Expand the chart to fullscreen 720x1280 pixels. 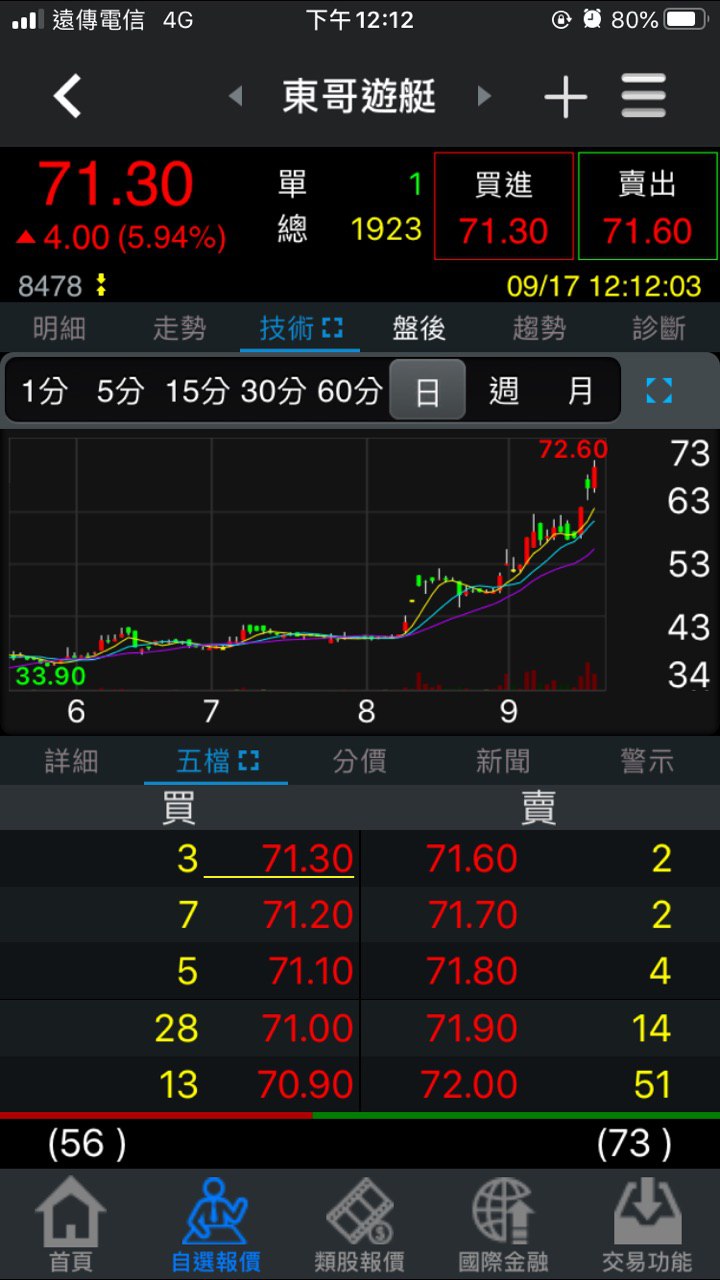point(659,391)
